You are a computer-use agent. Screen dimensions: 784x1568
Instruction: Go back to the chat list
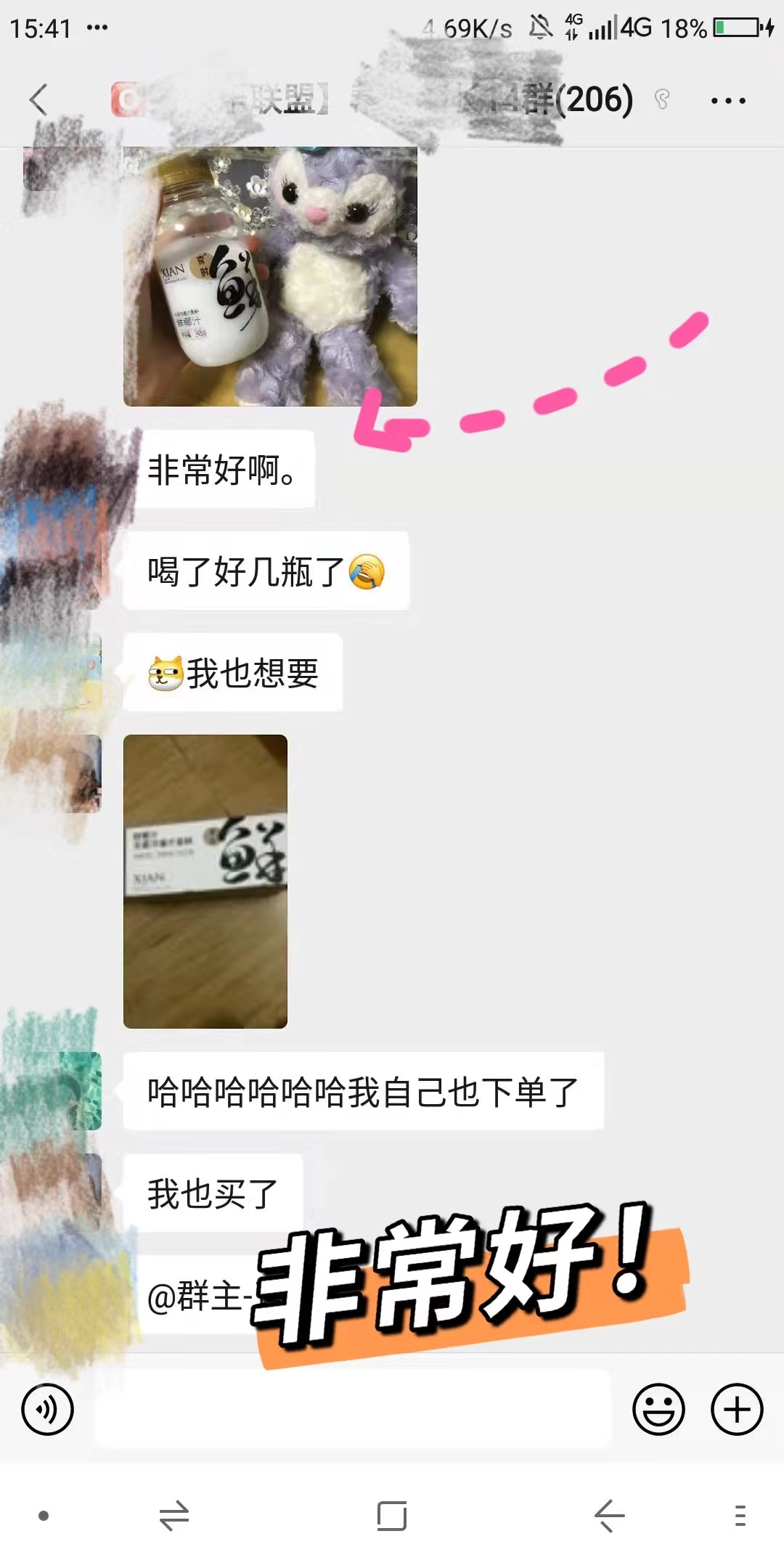[39, 99]
